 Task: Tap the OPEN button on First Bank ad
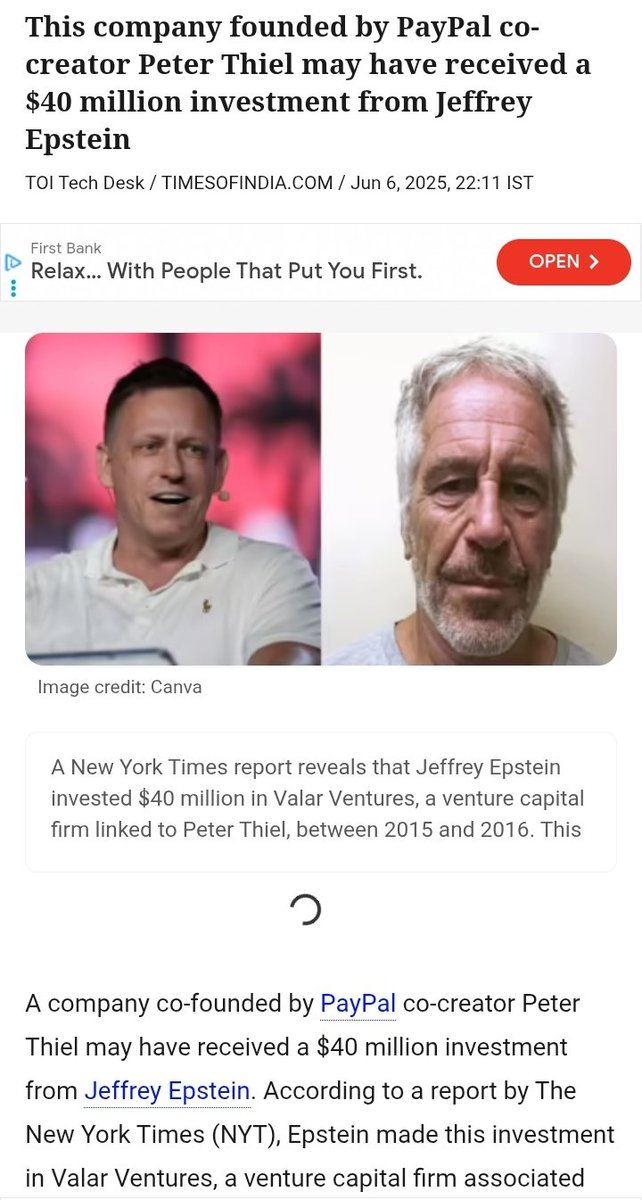tap(564, 262)
